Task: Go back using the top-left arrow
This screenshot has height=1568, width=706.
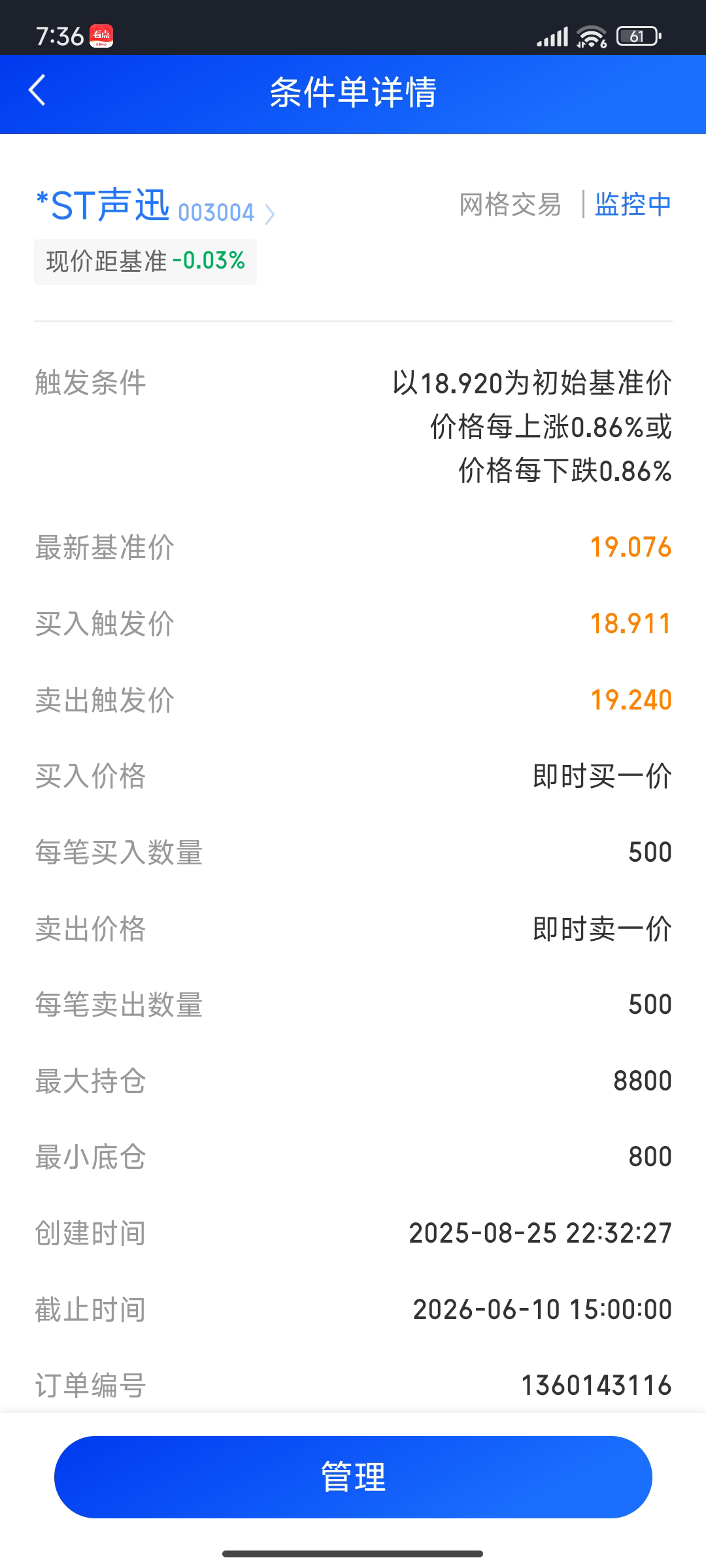Action: tap(38, 91)
